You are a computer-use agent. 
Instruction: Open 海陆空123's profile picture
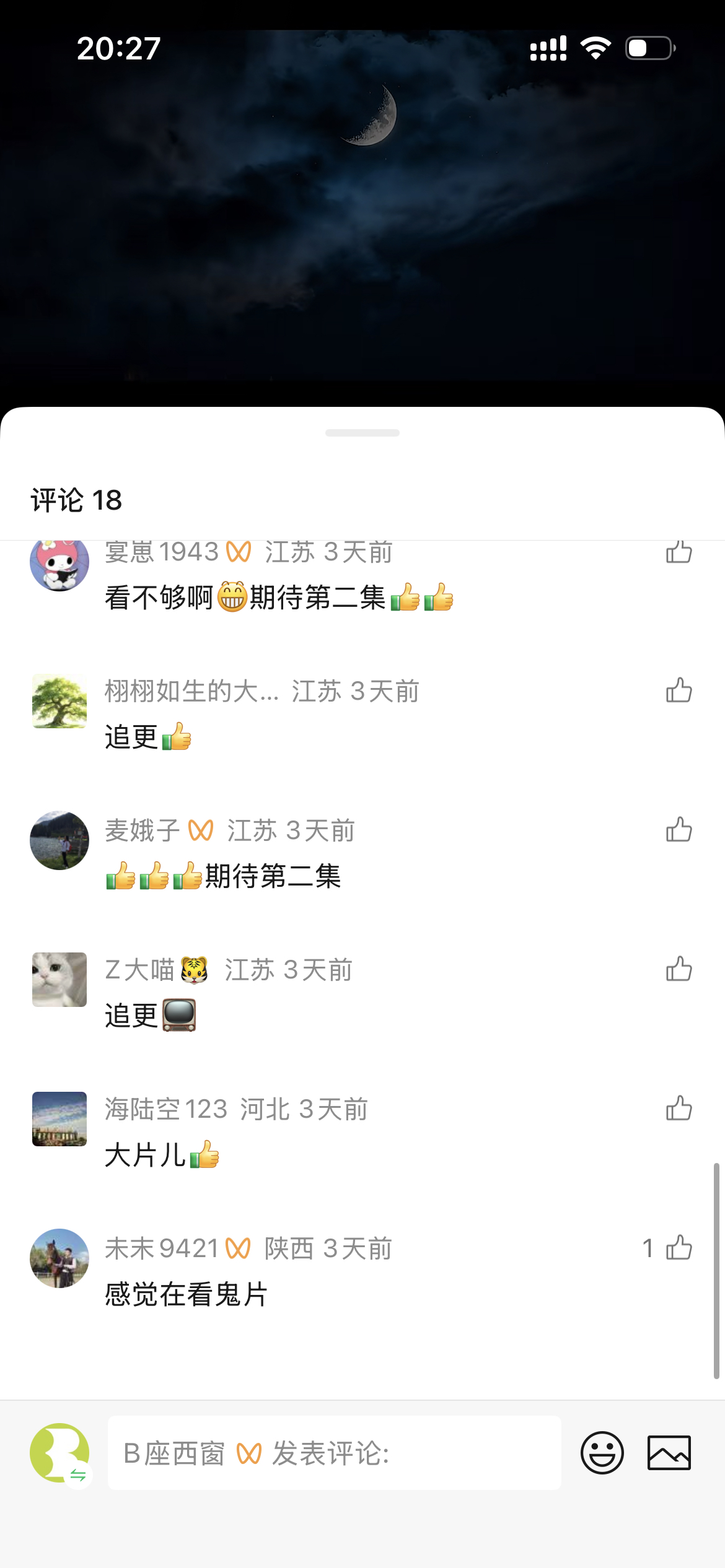(59, 1119)
